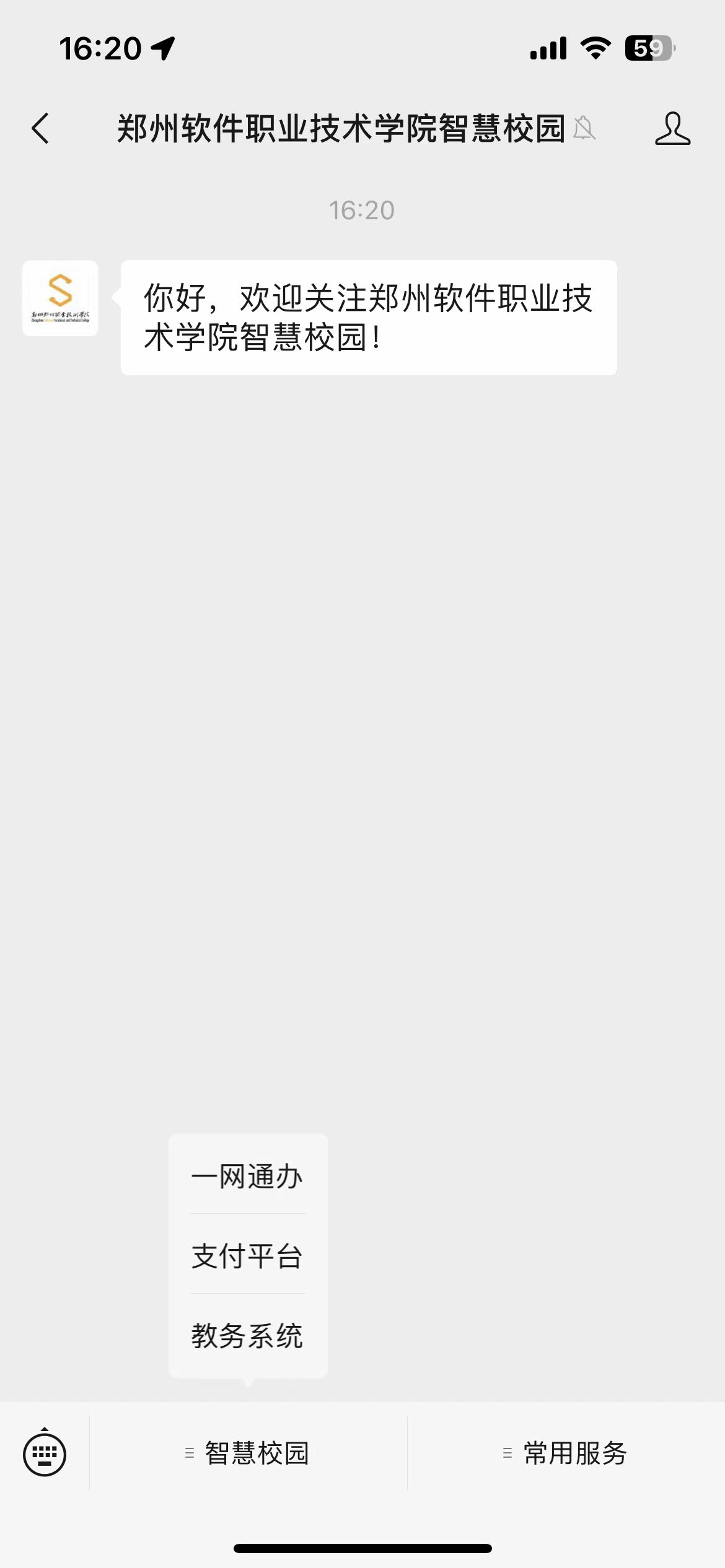The image size is (725, 1568).
Task: Collapse the 智慧校园 bottom menu
Action: pyautogui.click(x=248, y=1453)
